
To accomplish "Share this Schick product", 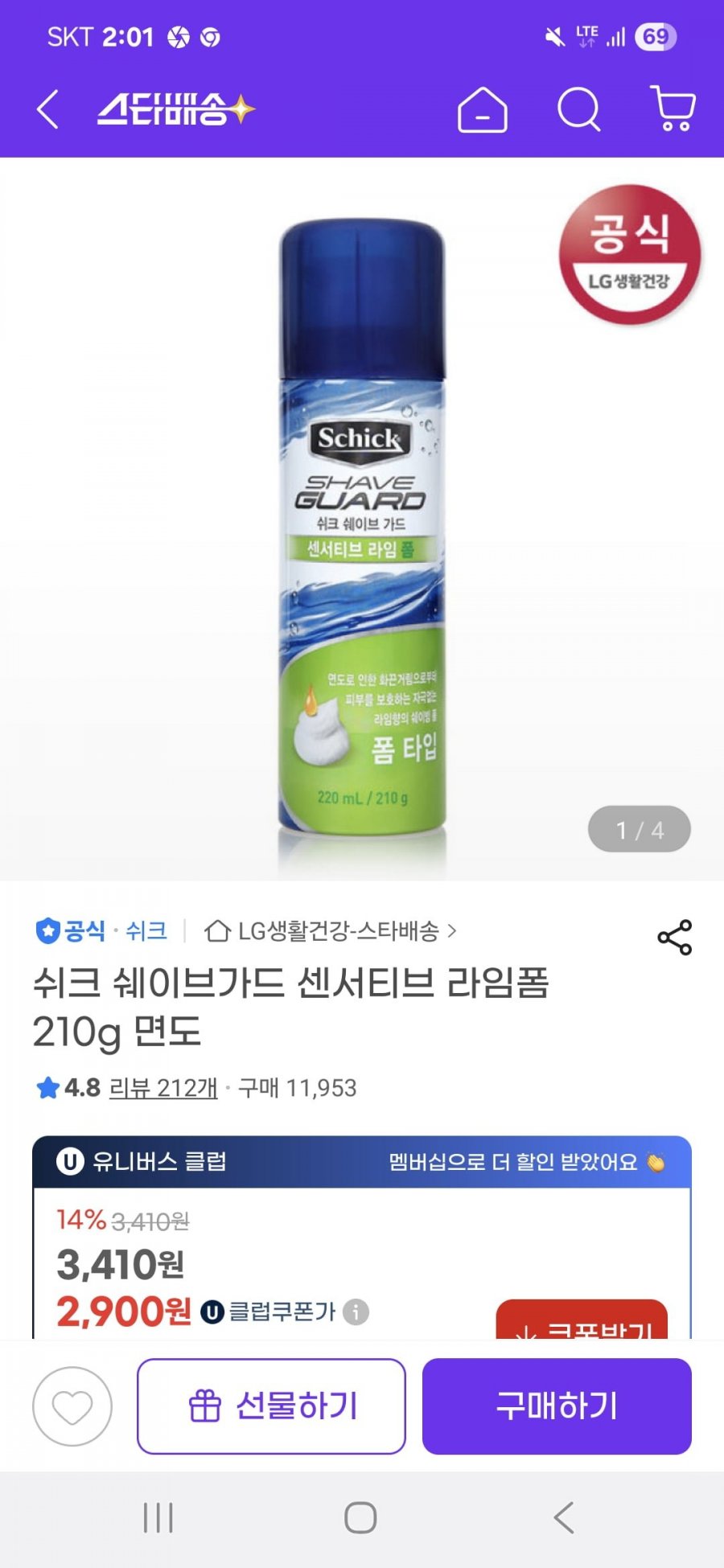I will tap(674, 937).
